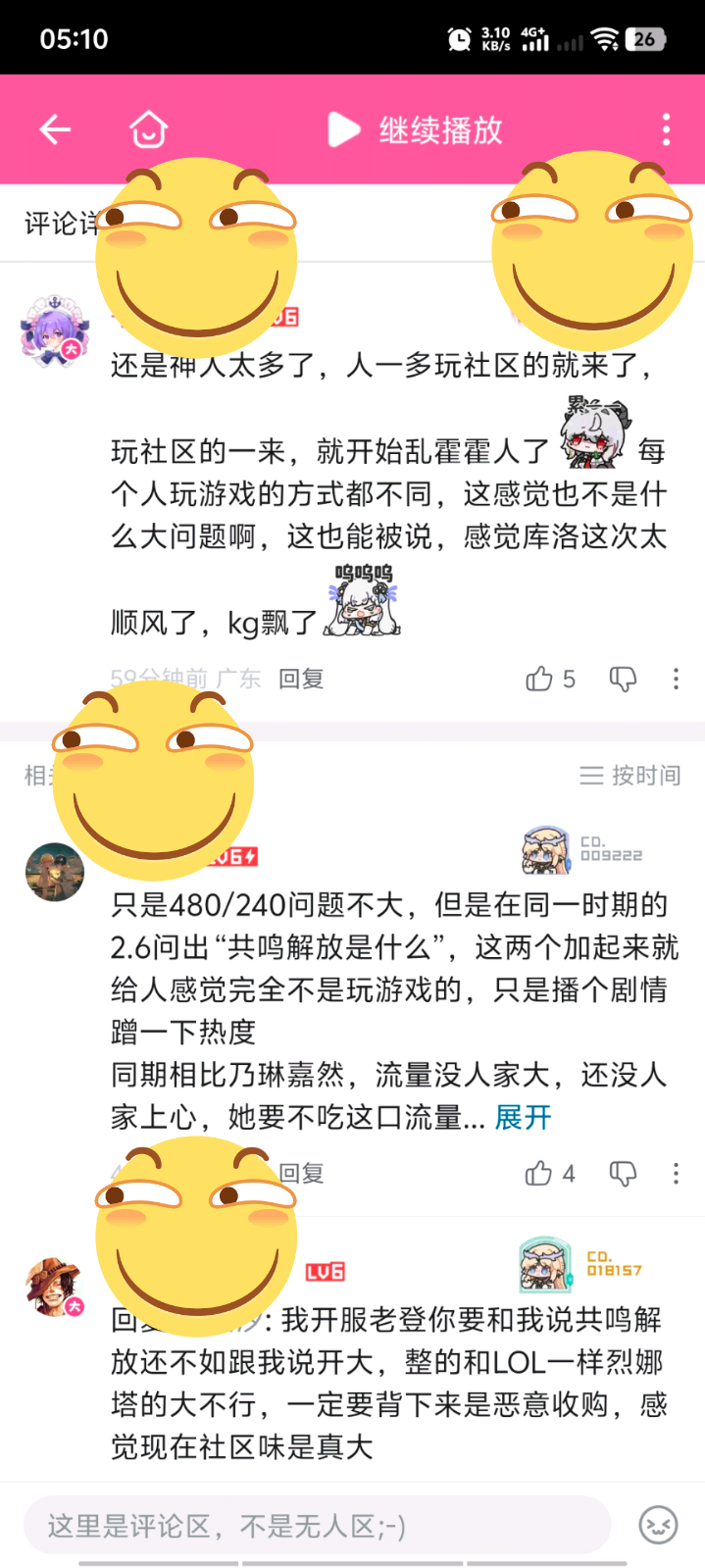The image size is (705, 1568).
Task: Open the straw-hat avatar commenter's profile
Action: pyautogui.click(x=55, y=1287)
